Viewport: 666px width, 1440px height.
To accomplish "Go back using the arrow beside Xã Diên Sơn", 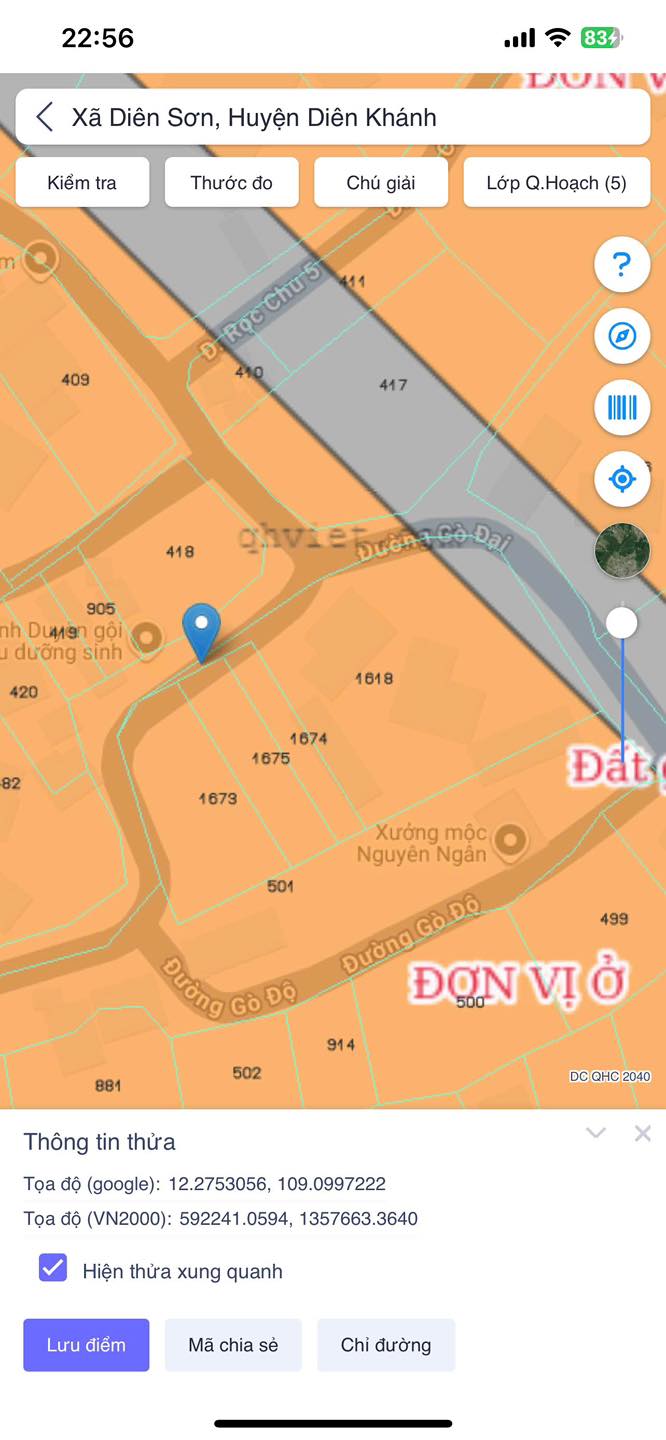I will [x=45, y=117].
